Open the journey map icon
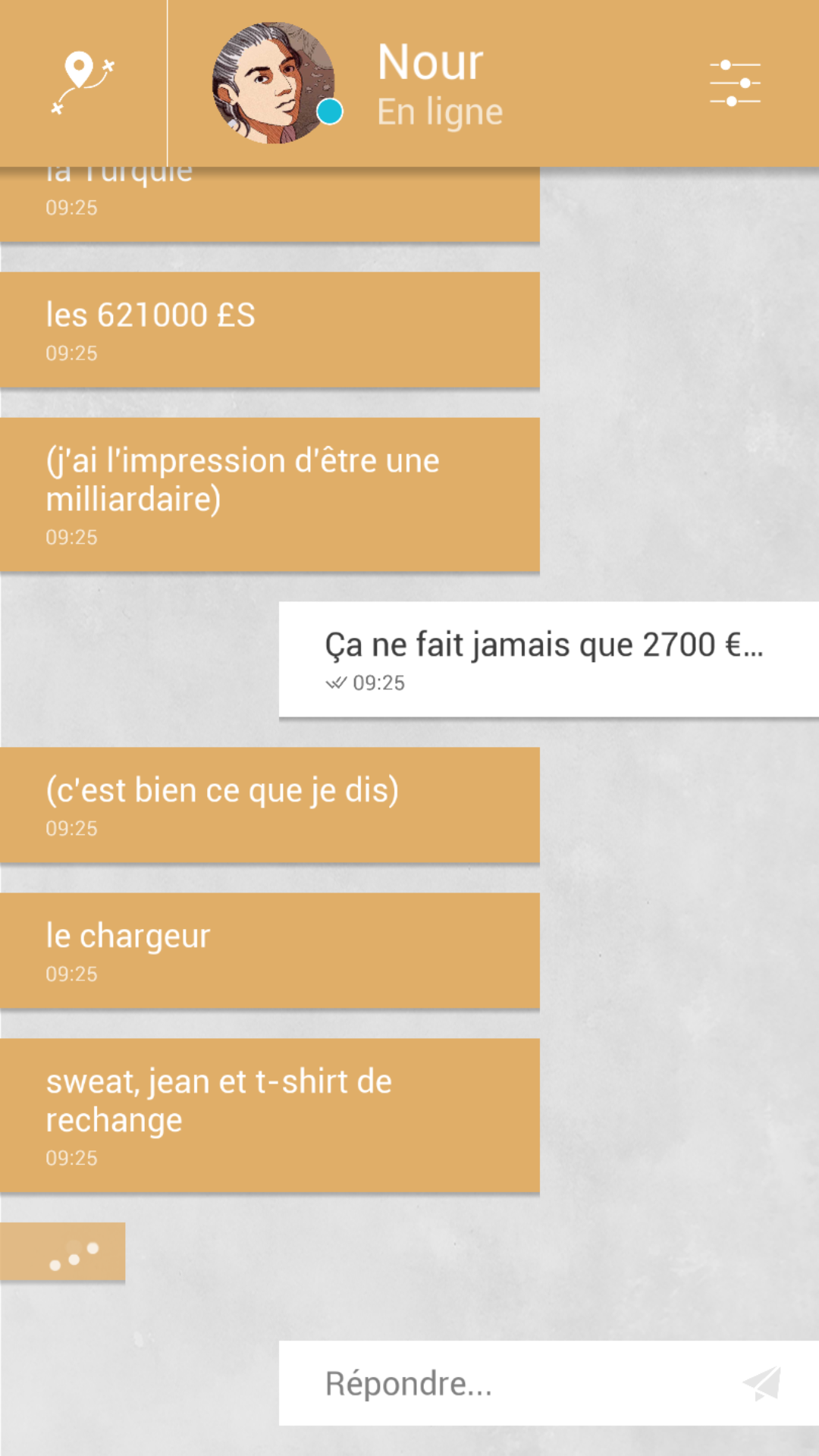The image size is (819, 1456). click(83, 83)
